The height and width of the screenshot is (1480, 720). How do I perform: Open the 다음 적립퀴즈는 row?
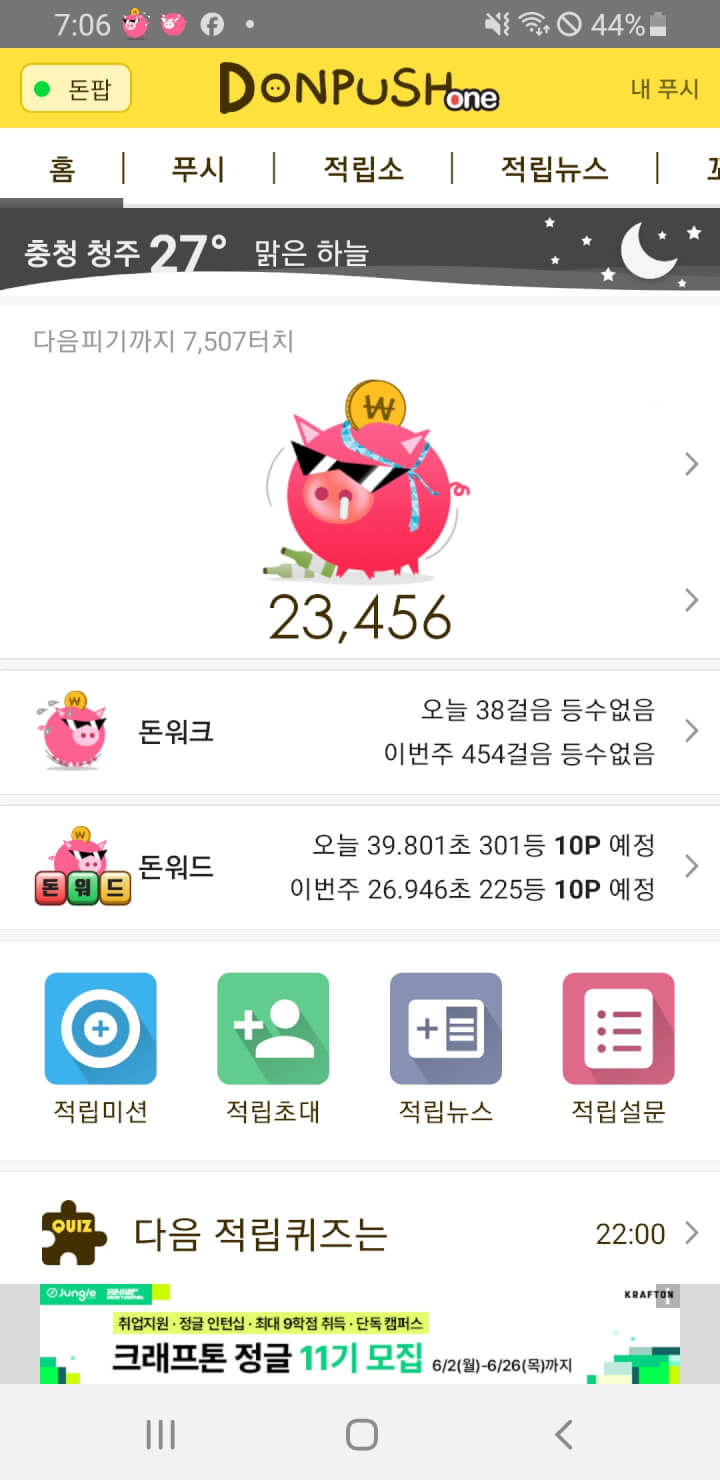(x=360, y=1234)
